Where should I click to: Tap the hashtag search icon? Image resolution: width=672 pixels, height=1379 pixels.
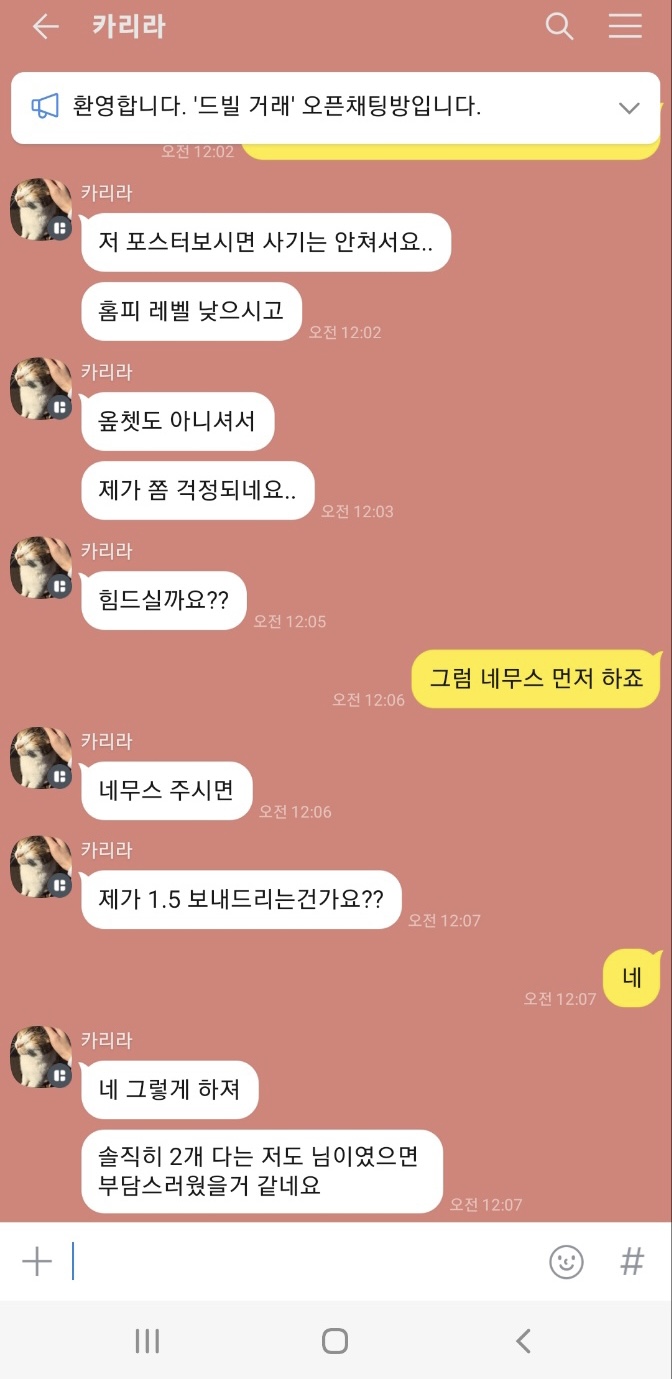(632, 1261)
